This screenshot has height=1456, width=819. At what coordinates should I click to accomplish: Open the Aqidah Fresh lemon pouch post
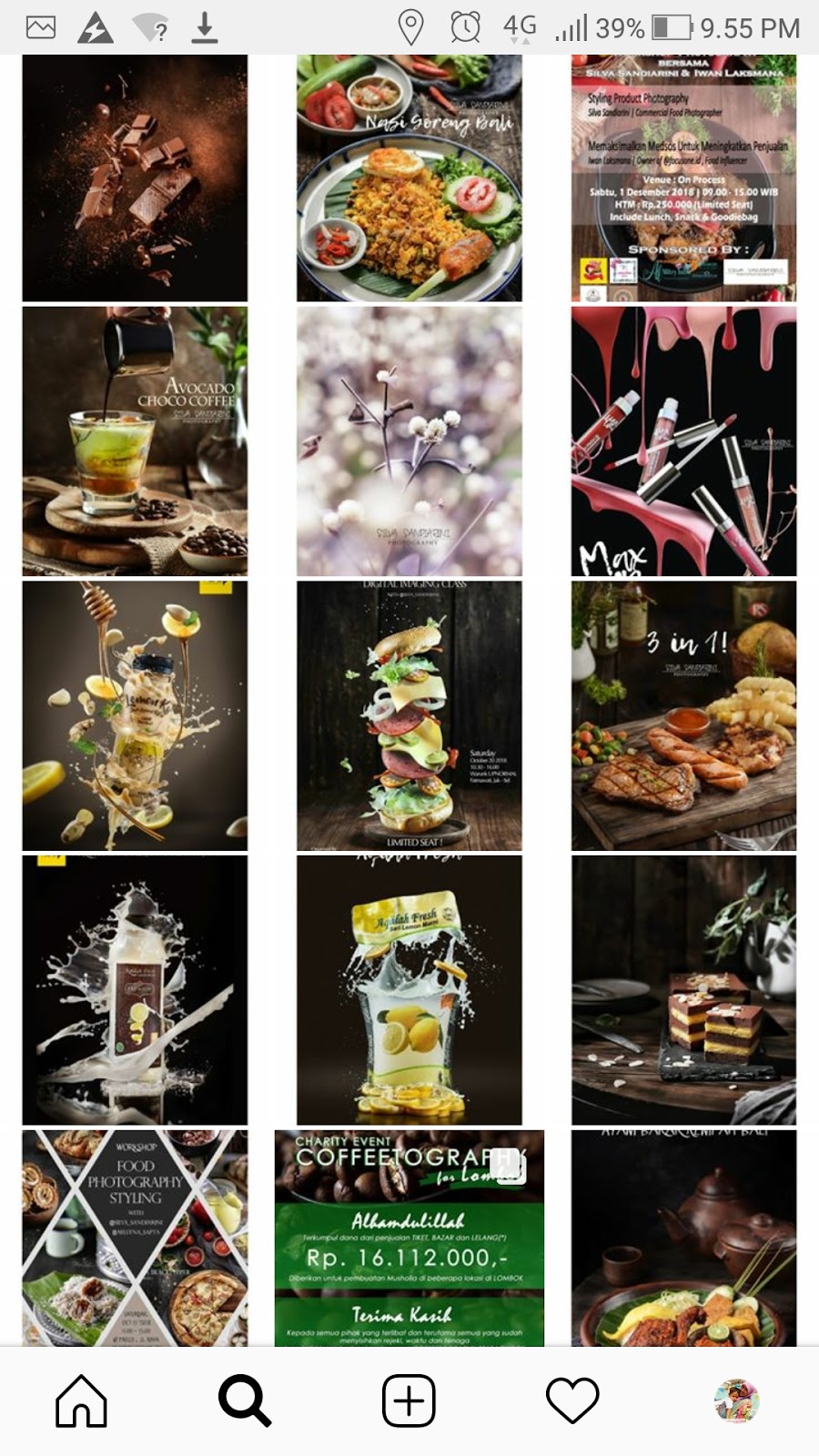tap(409, 990)
